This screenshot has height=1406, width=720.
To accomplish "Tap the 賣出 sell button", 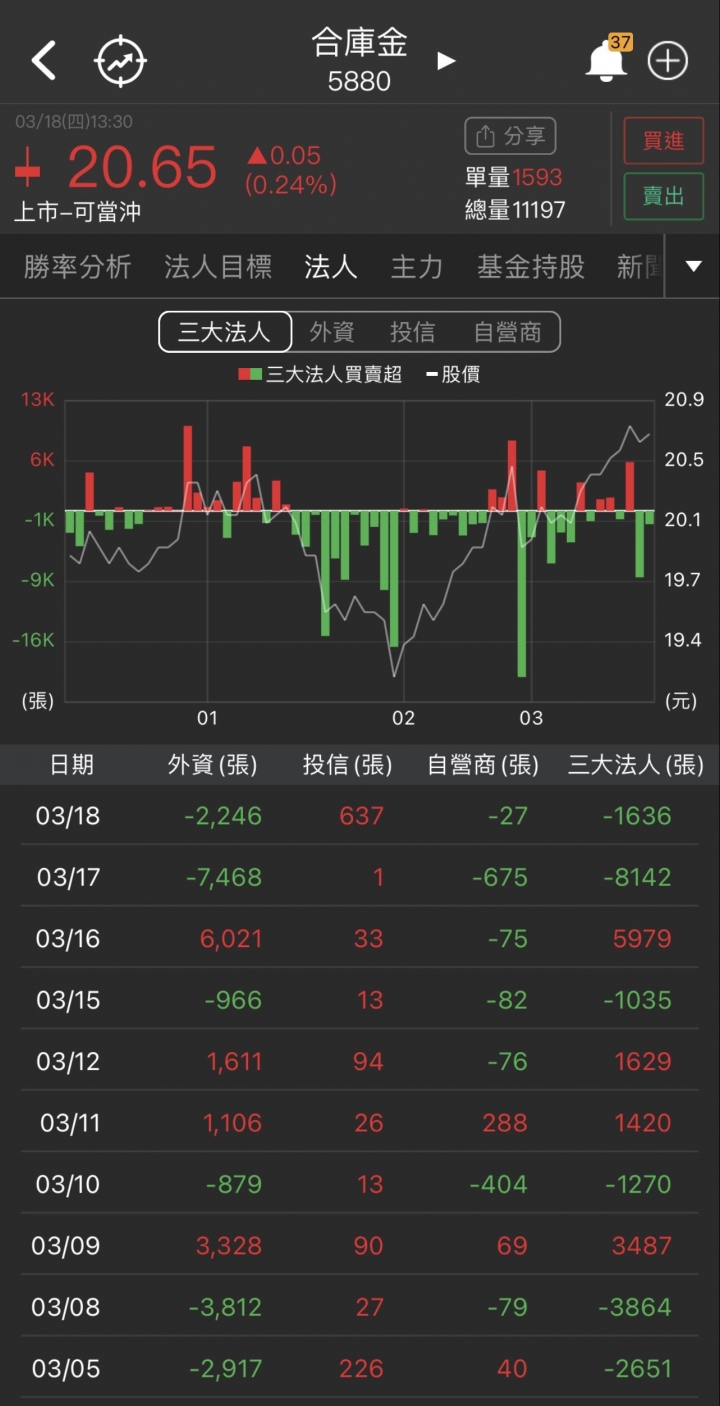I will (663, 196).
